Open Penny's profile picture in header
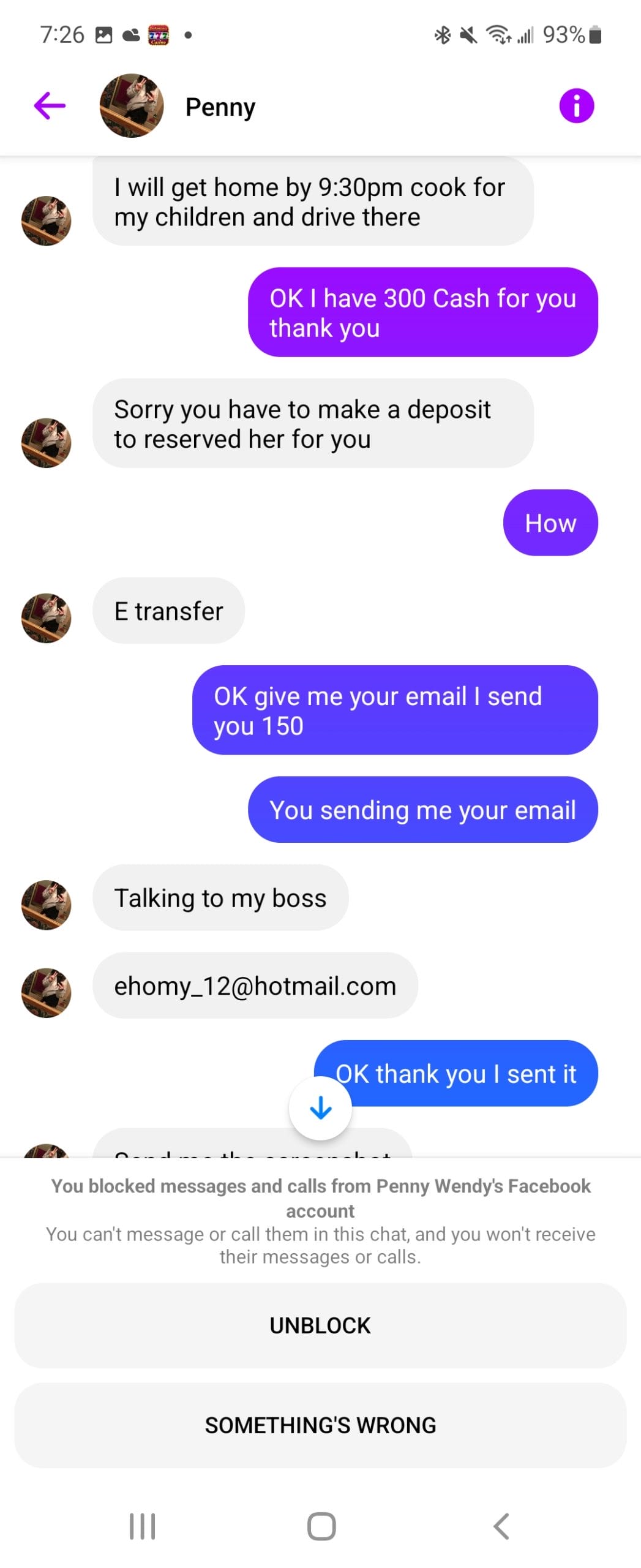This screenshot has width=641, height=1568. pos(132,106)
